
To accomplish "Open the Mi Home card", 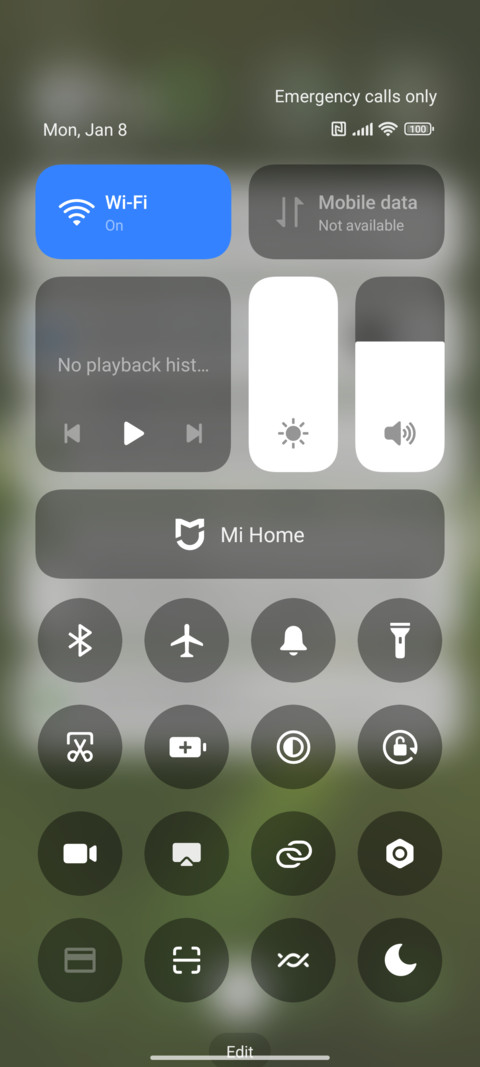I will pyautogui.click(x=240, y=534).
